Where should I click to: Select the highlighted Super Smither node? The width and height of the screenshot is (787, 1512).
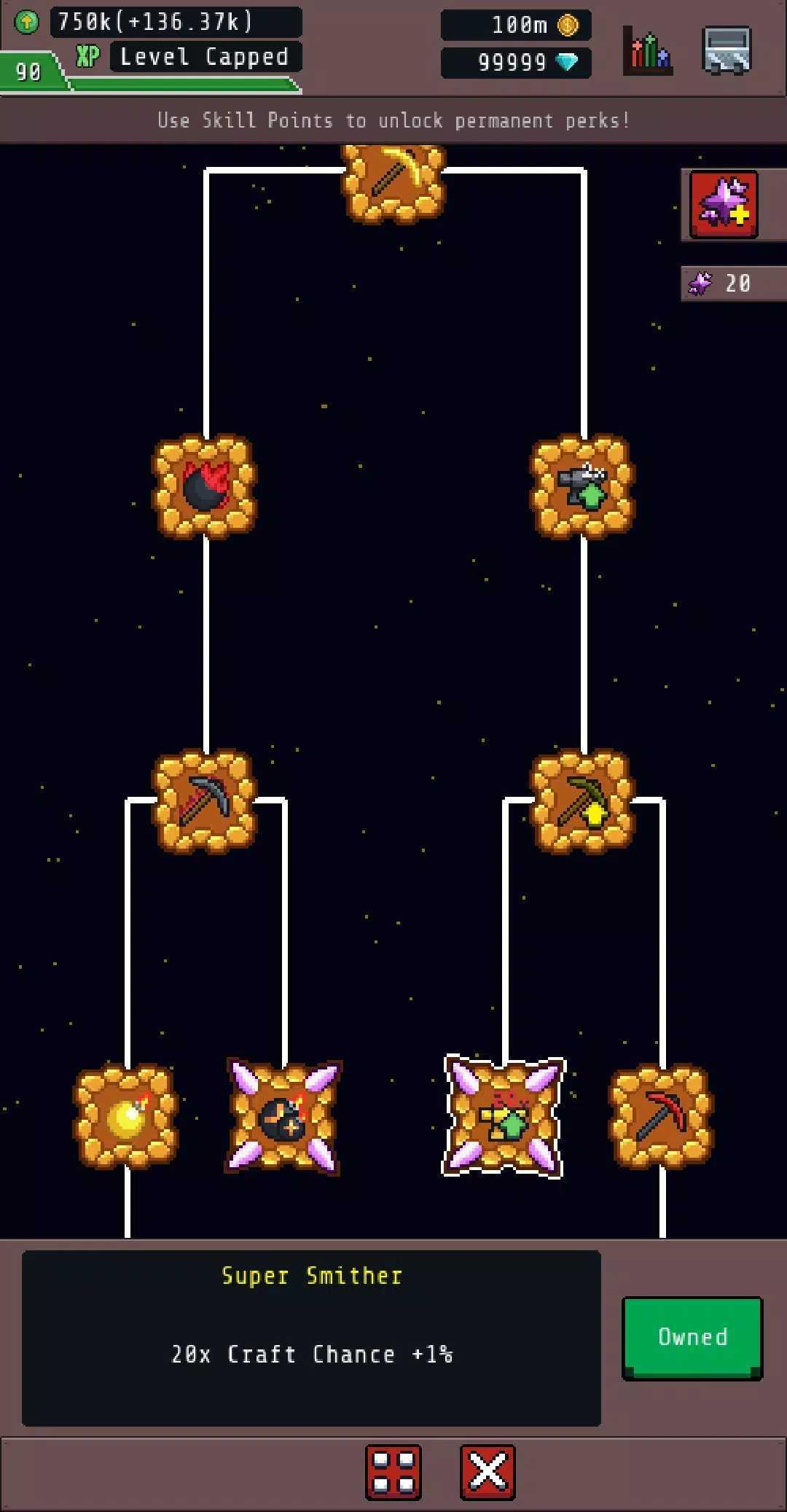point(504,1116)
